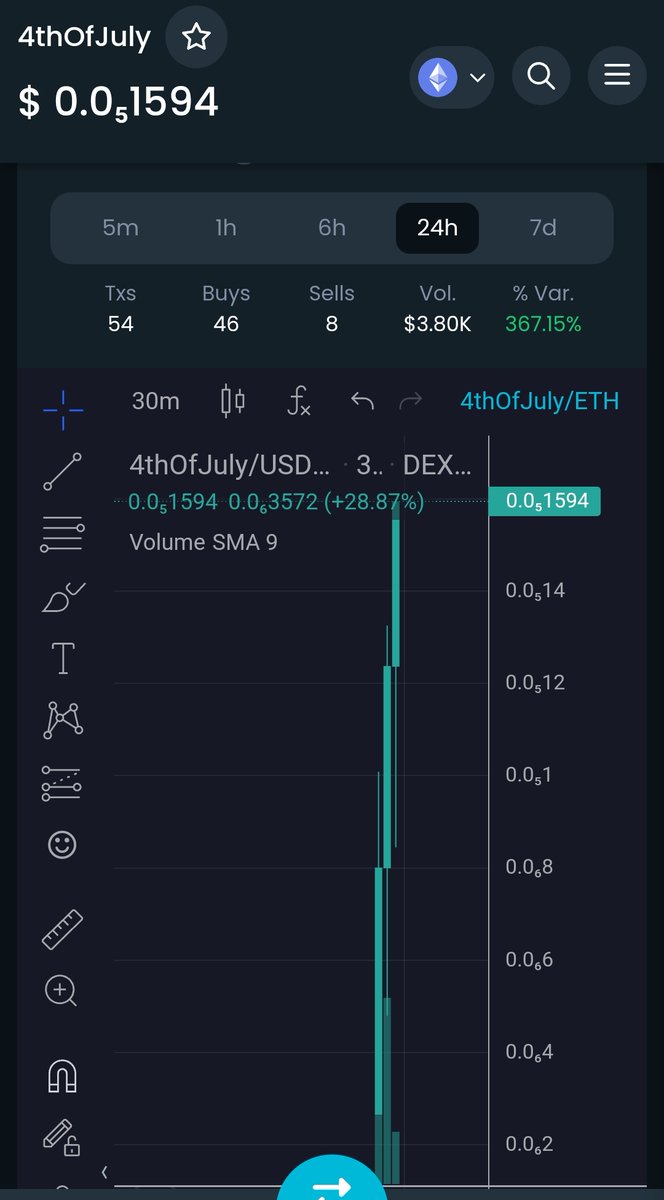Switch to the 5m timeframe
Image resolution: width=664 pixels, height=1200 pixels.
(120, 228)
